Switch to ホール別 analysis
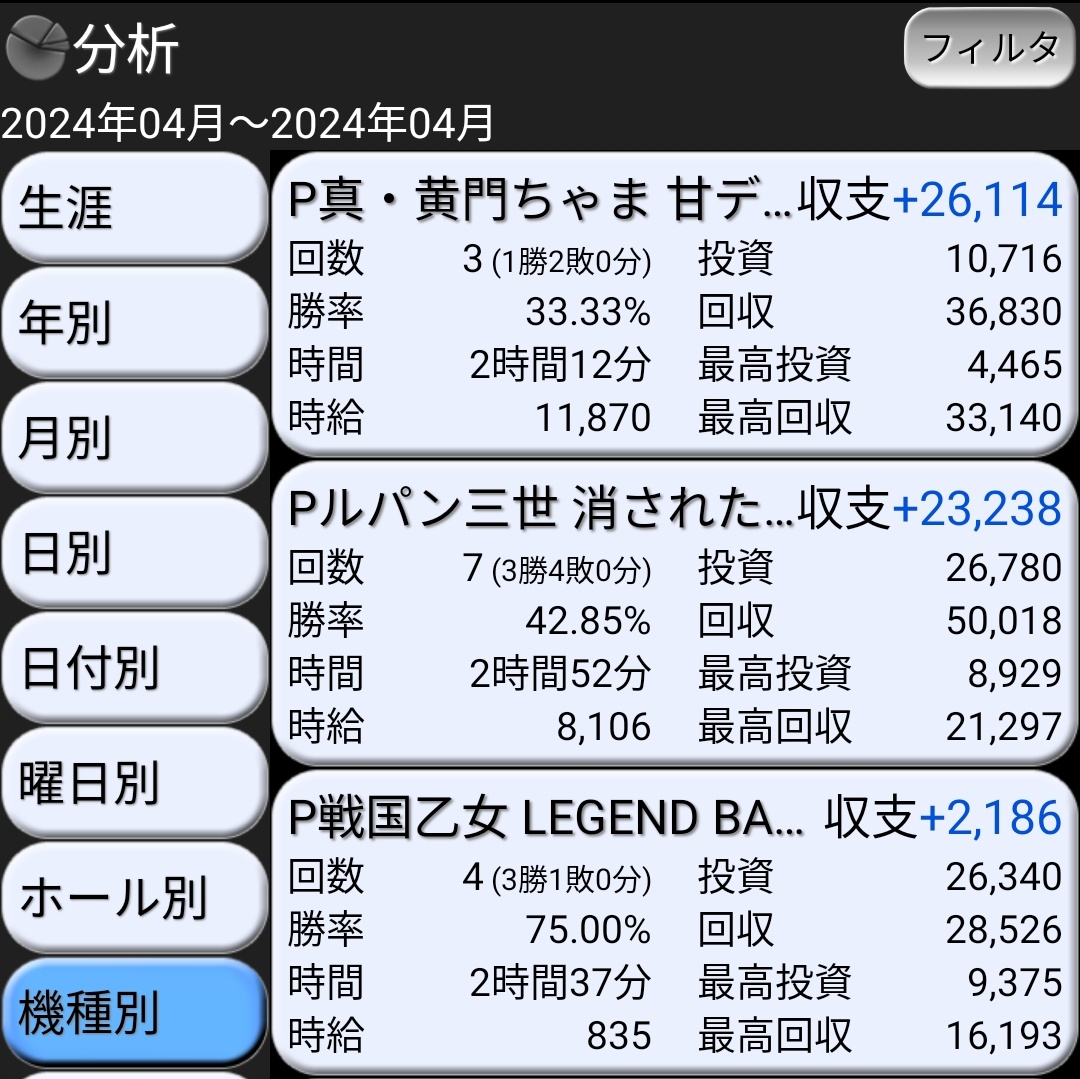Viewport: 1080px width, 1079px height. [x=135, y=898]
